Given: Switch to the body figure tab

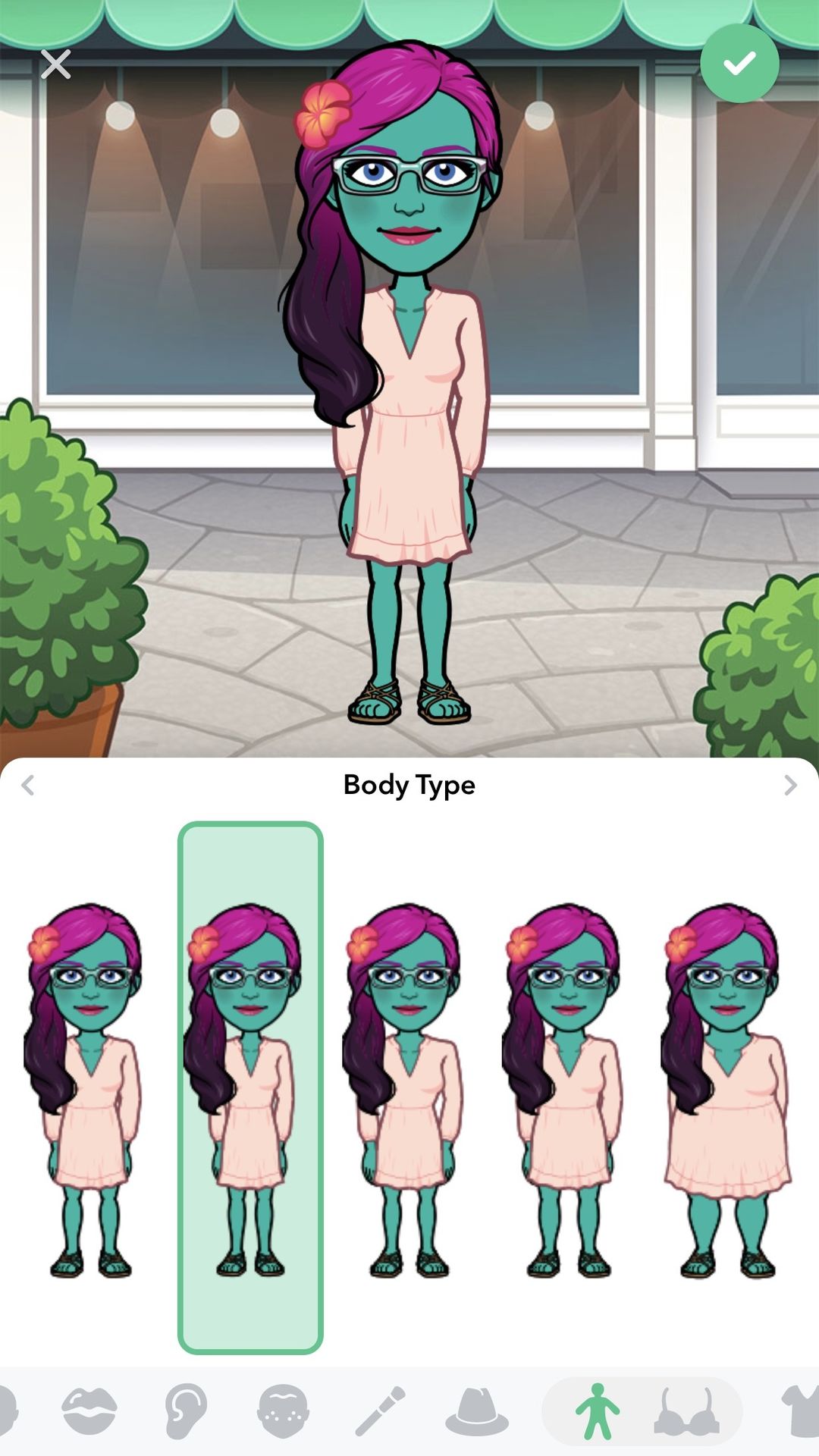Looking at the screenshot, I should (x=597, y=1411).
